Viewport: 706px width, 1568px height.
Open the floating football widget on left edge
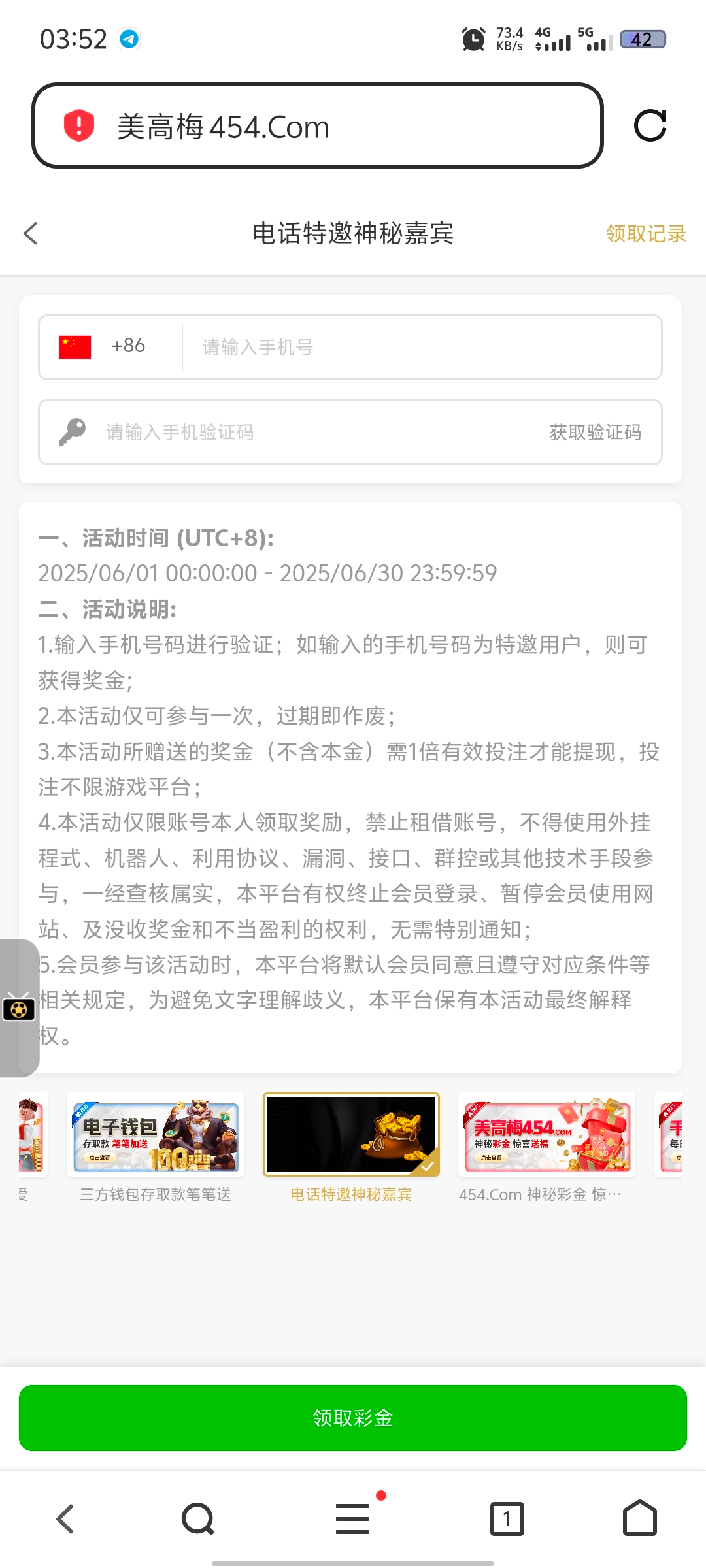[x=19, y=1009]
